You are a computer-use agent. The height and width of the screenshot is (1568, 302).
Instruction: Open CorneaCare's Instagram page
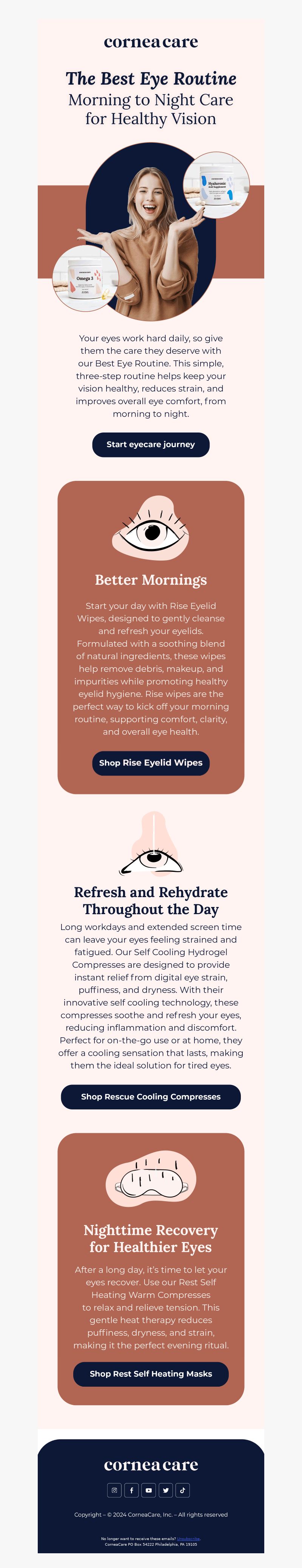click(114, 1490)
